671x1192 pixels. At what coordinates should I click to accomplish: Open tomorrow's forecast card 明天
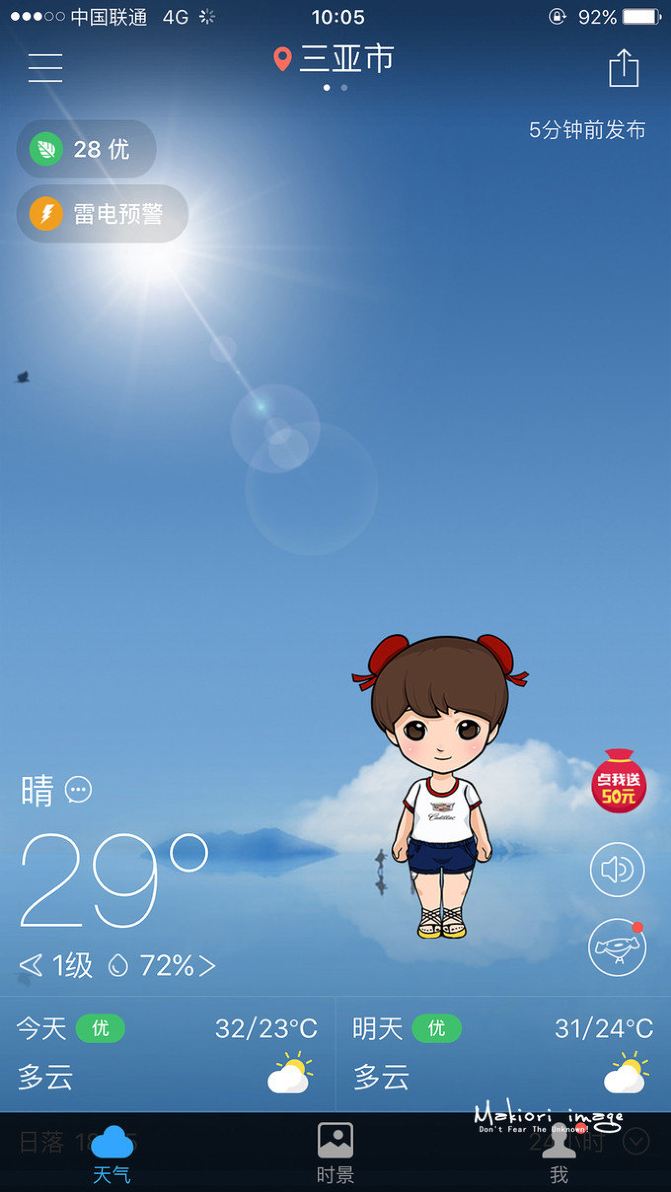point(502,1053)
